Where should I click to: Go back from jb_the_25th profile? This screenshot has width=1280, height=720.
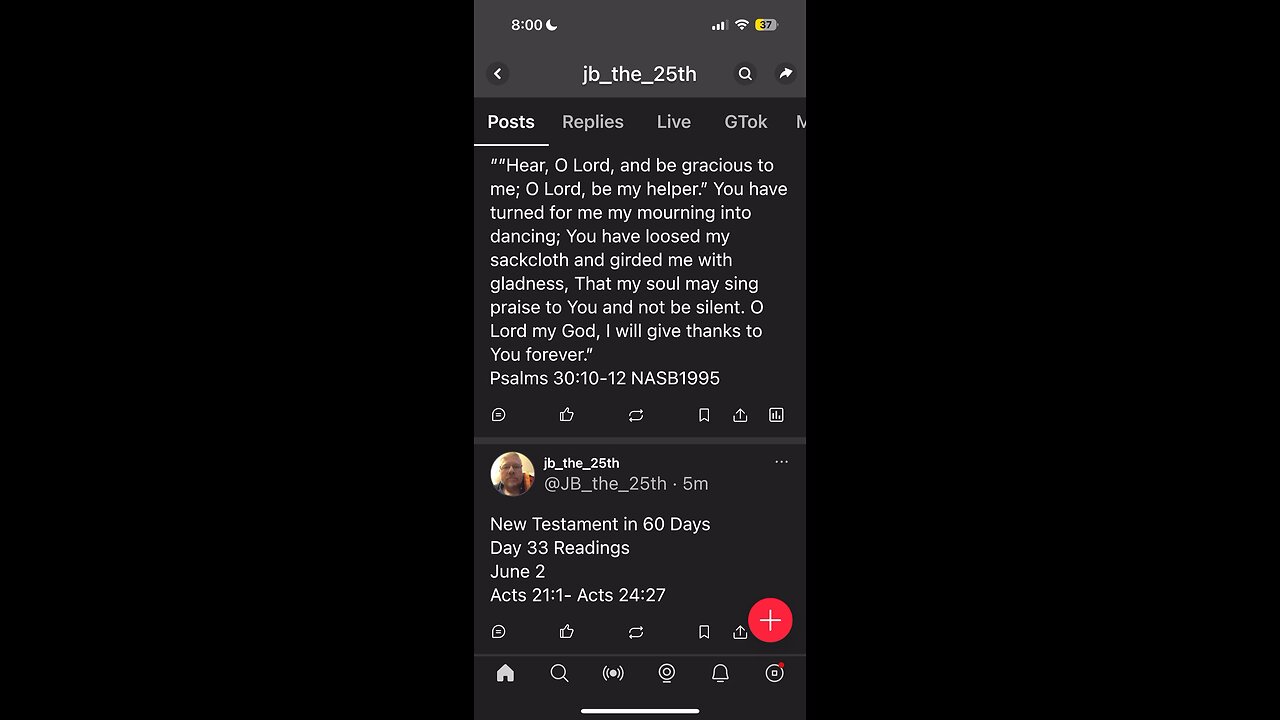[x=498, y=74]
